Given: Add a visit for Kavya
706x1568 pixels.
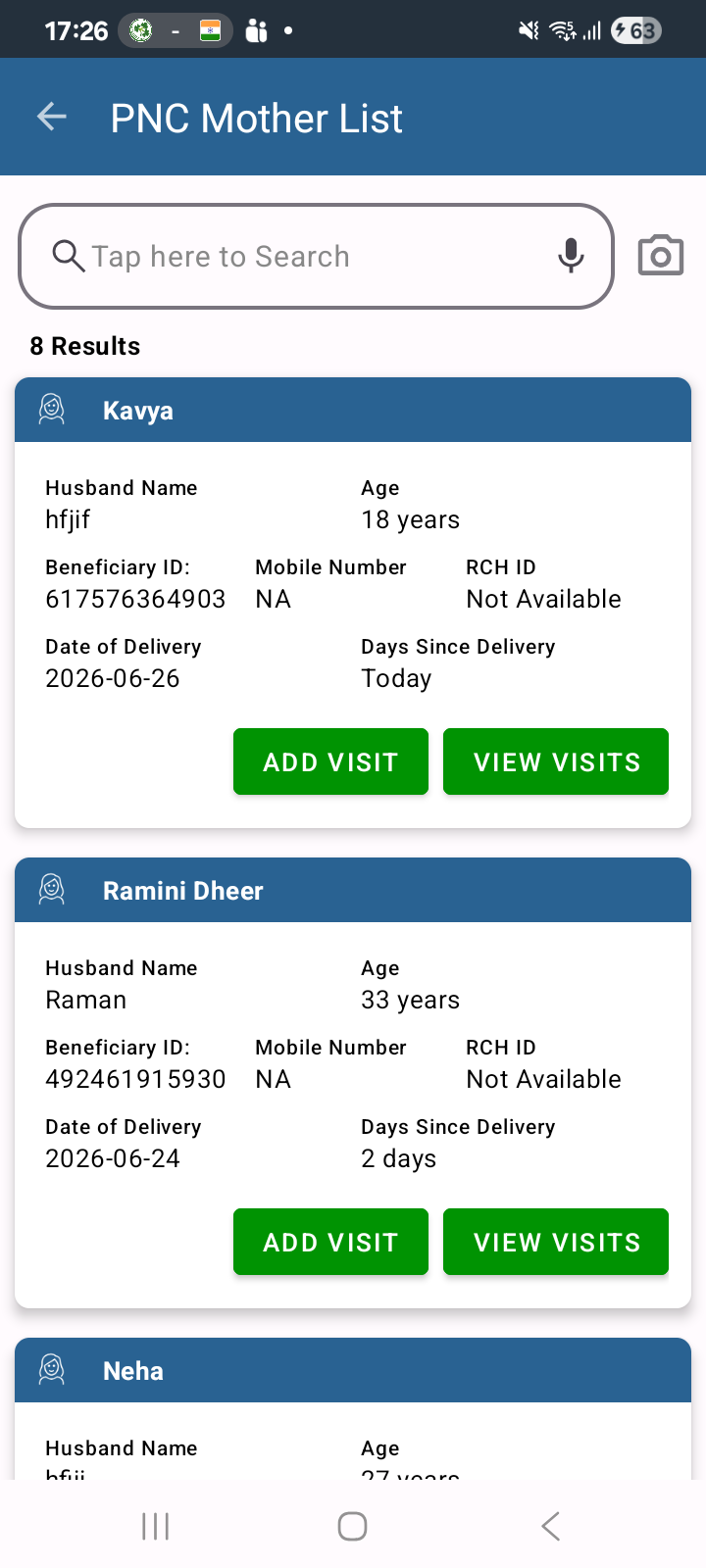Looking at the screenshot, I should point(330,761).
